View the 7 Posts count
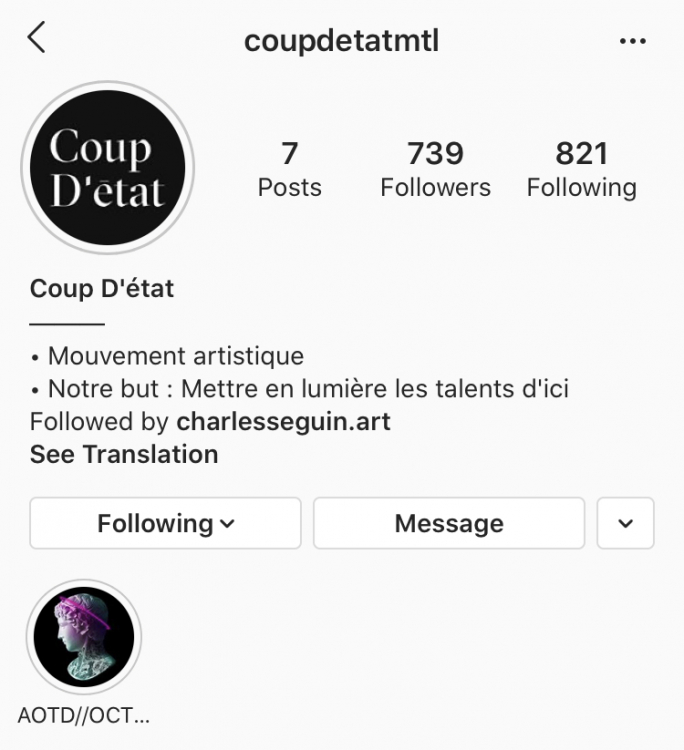Viewport: 684px width, 750px height. [x=290, y=169]
